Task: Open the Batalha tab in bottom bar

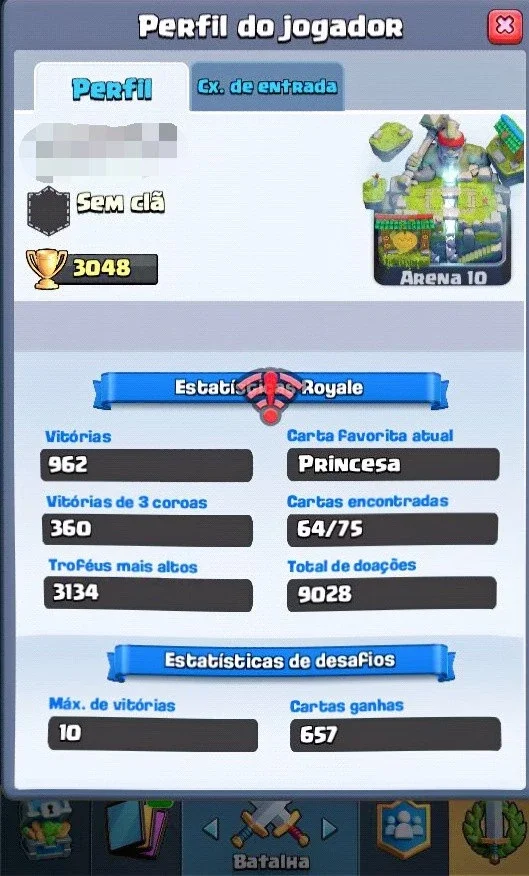Action: pyautogui.click(x=271, y=836)
